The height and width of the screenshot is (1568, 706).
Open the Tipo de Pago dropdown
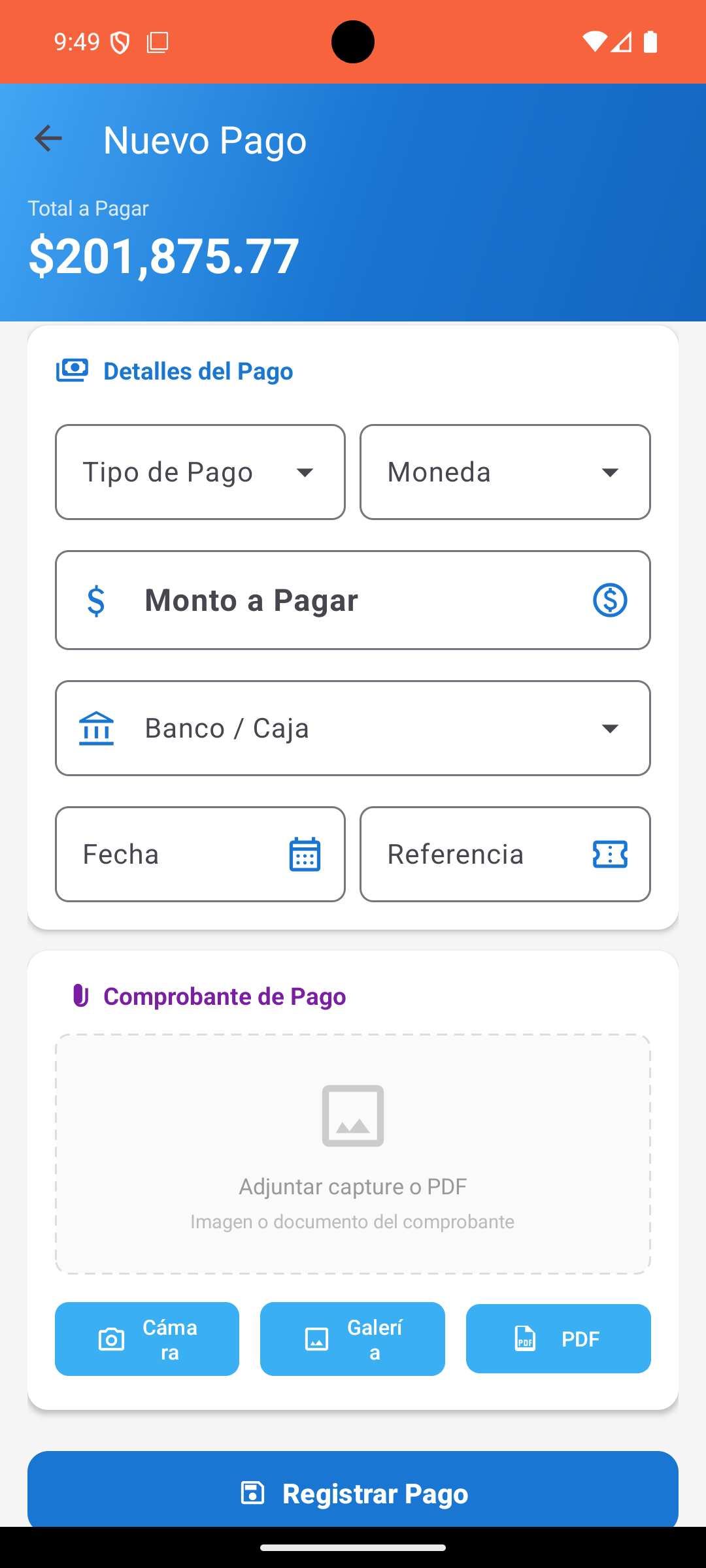(199, 472)
